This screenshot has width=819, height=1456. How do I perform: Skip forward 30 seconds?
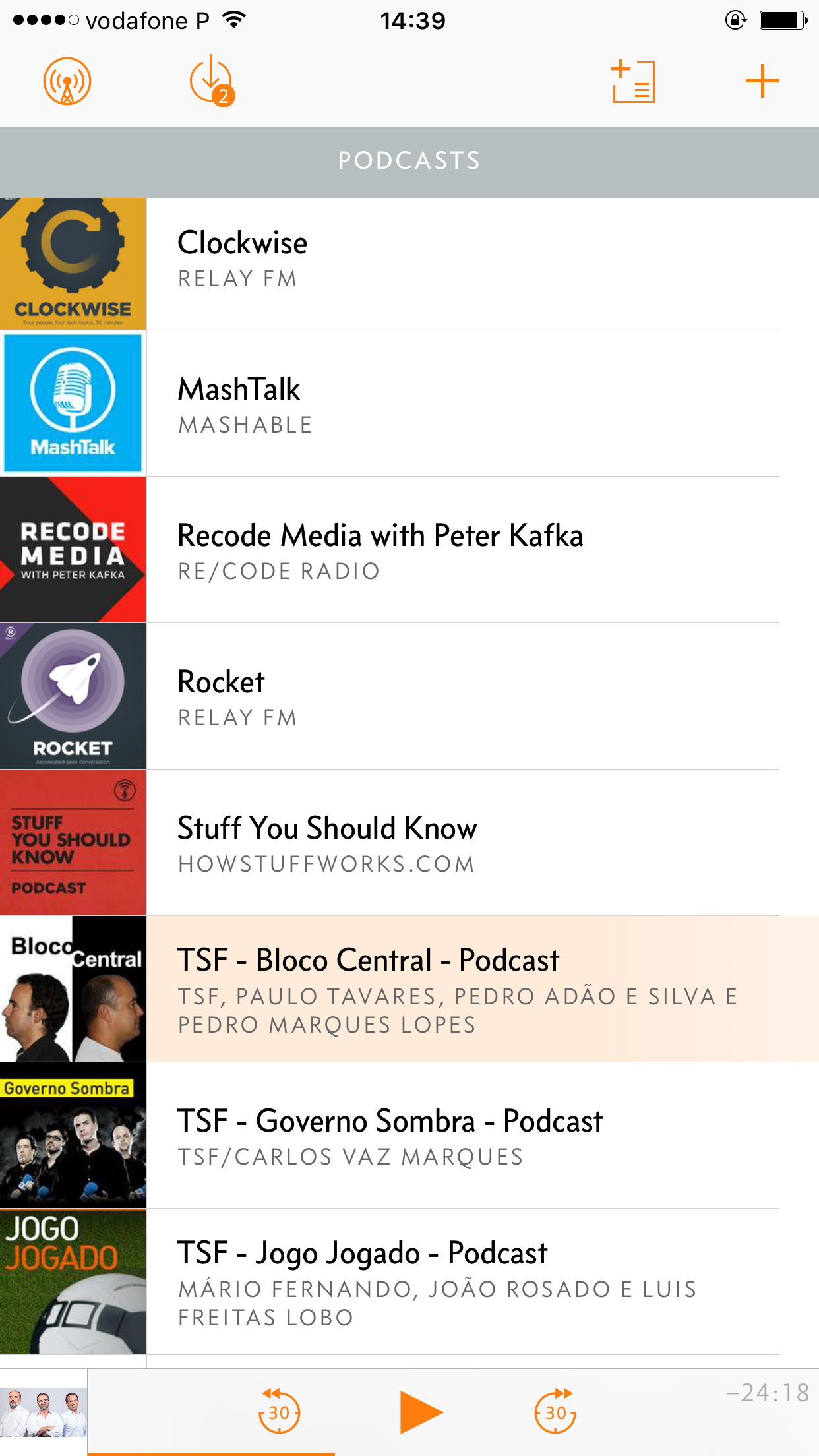[555, 1411]
